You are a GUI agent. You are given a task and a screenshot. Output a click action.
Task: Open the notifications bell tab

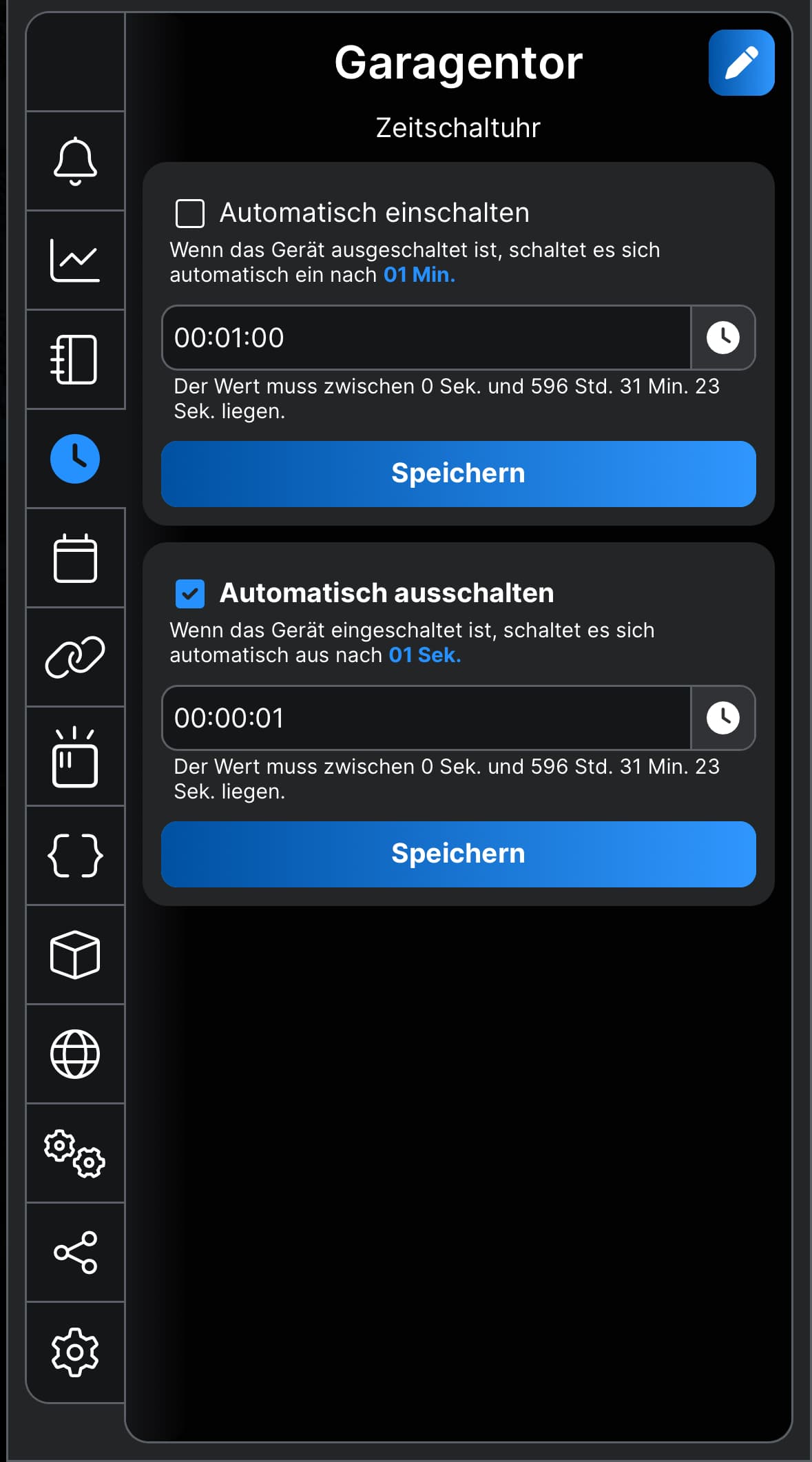coord(75,161)
